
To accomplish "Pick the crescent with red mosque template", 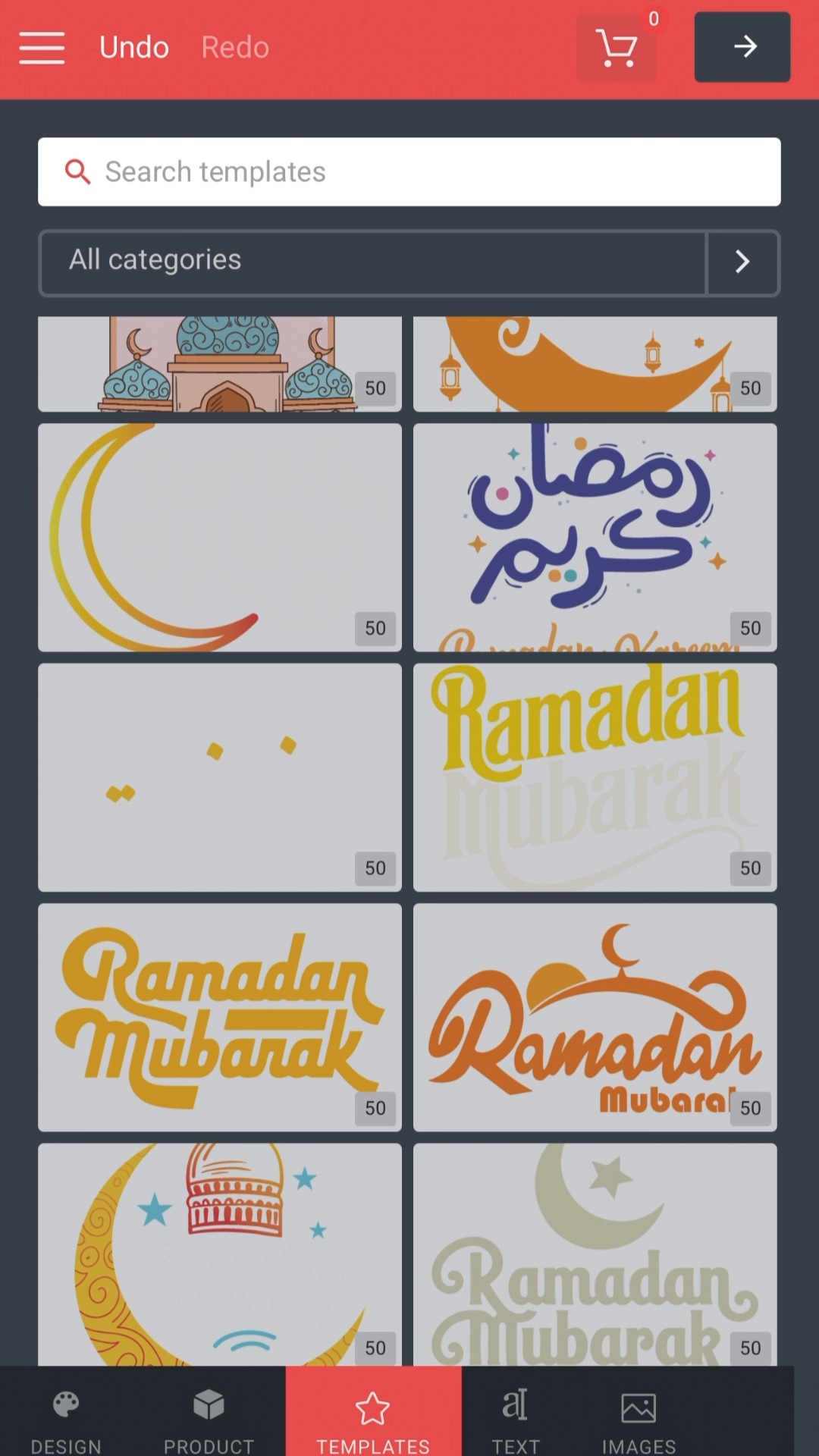I will pos(220,1255).
